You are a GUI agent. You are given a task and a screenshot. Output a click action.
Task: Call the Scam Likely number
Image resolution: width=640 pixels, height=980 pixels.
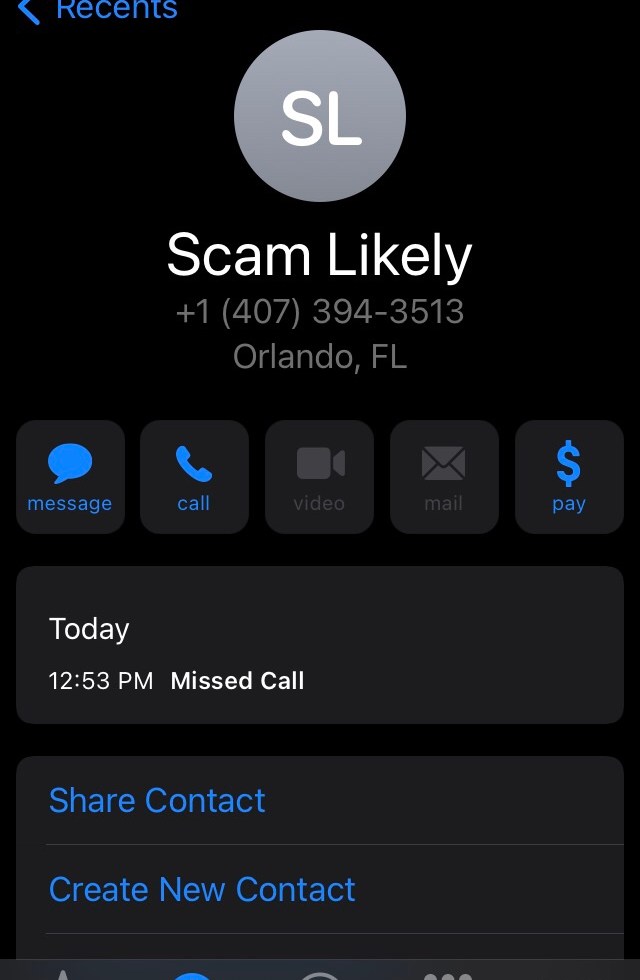pos(194,477)
